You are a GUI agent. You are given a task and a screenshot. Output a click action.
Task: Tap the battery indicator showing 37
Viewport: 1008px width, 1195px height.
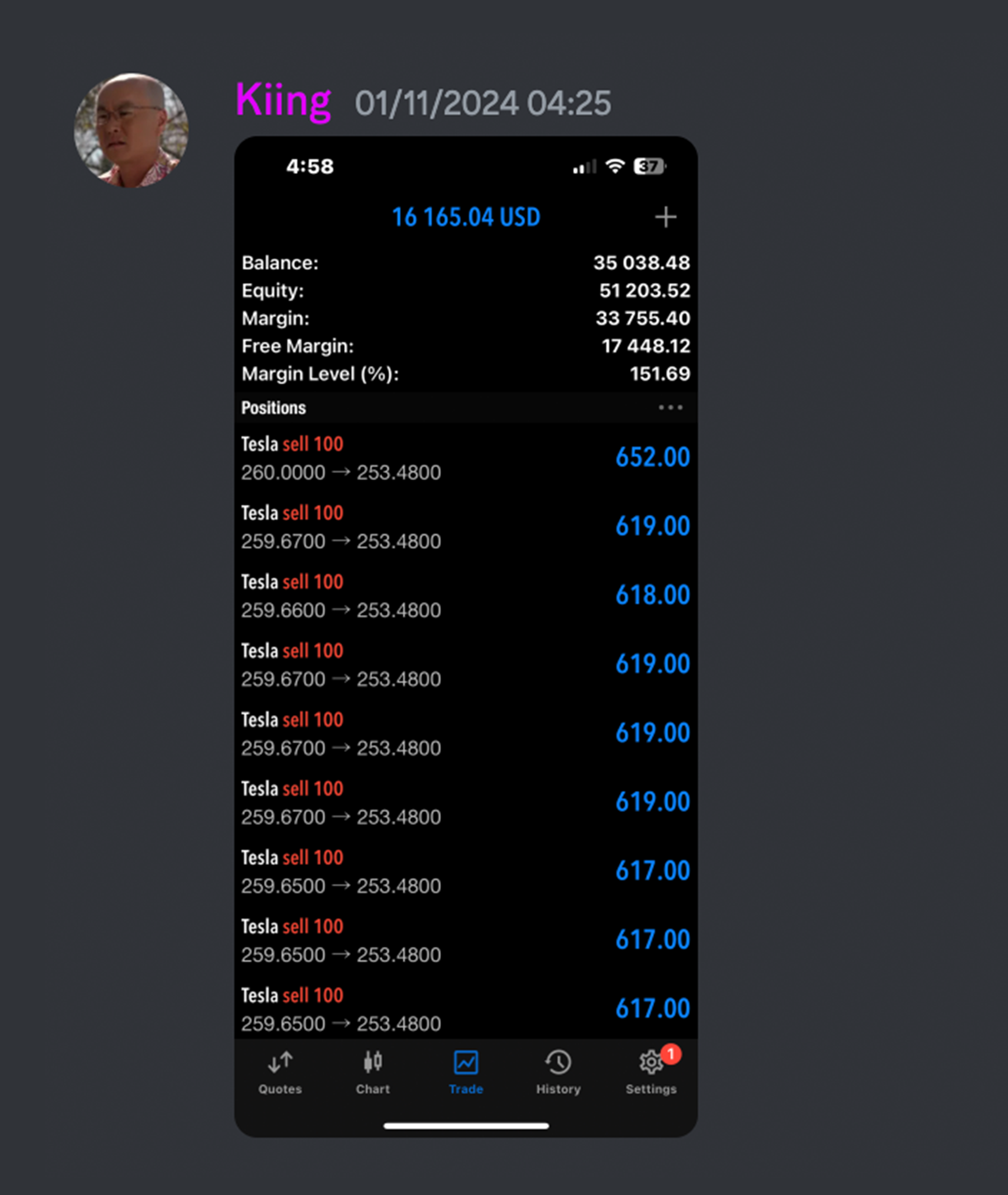[x=649, y=166]
